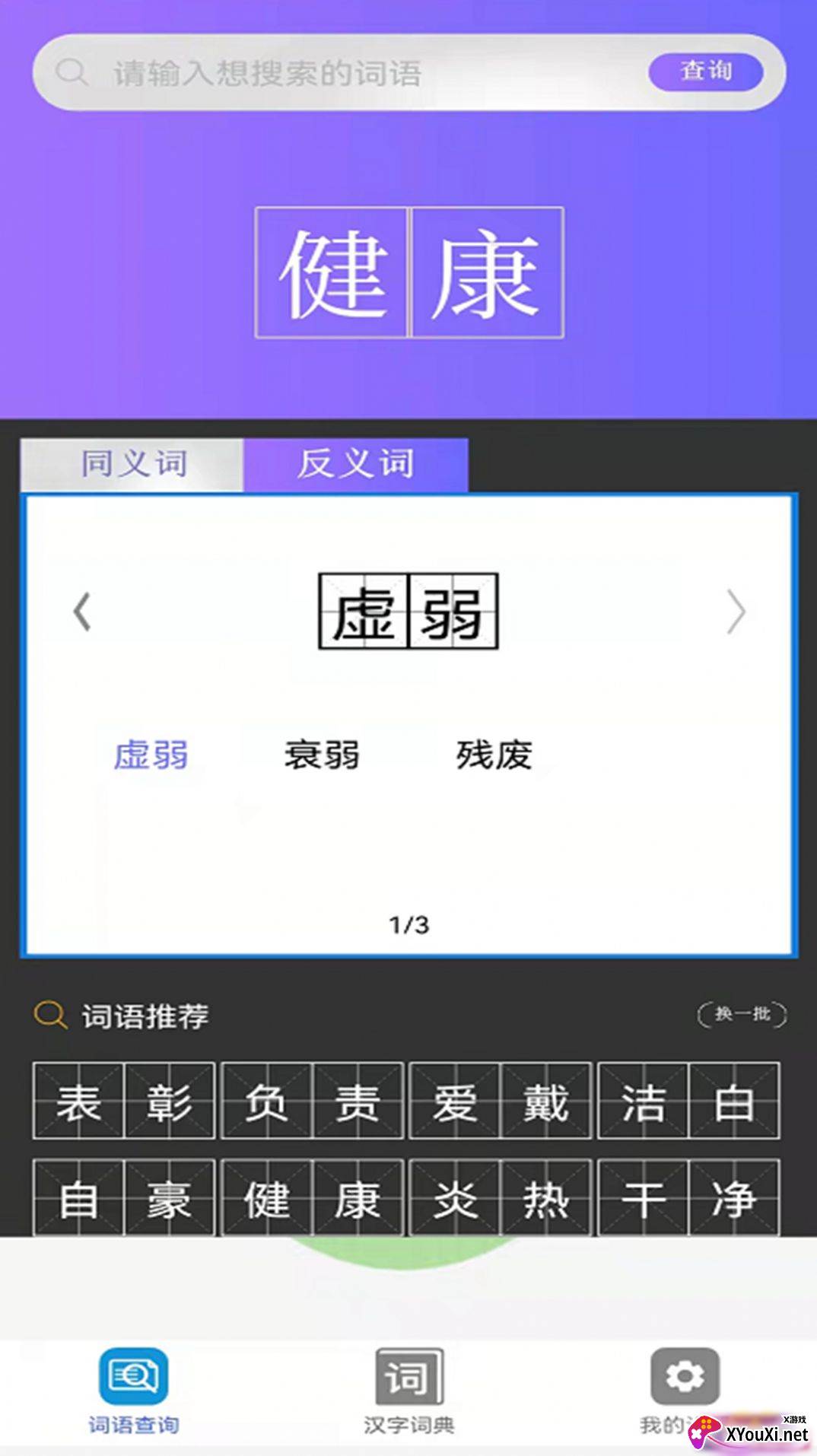Open the recommended word 干净
The height and width of the screenshot is (1456, 817).
[688, 1197]
